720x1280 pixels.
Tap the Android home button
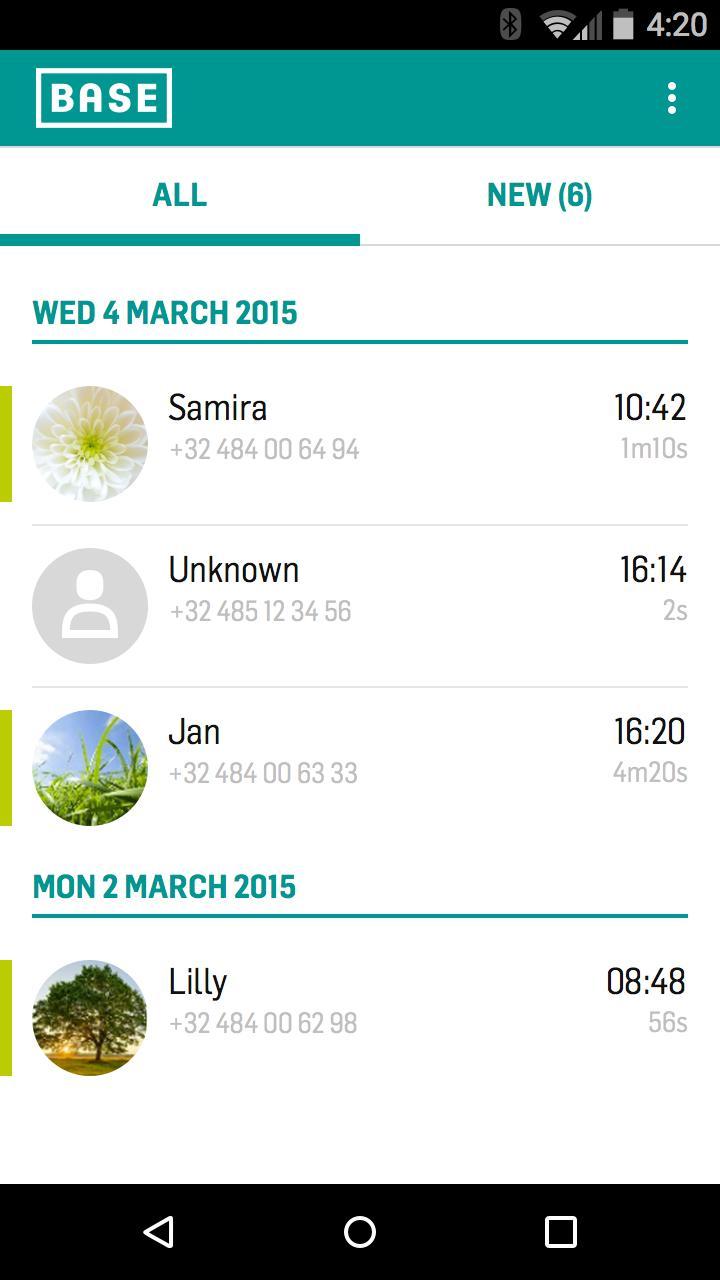(x=360, y=1231)
